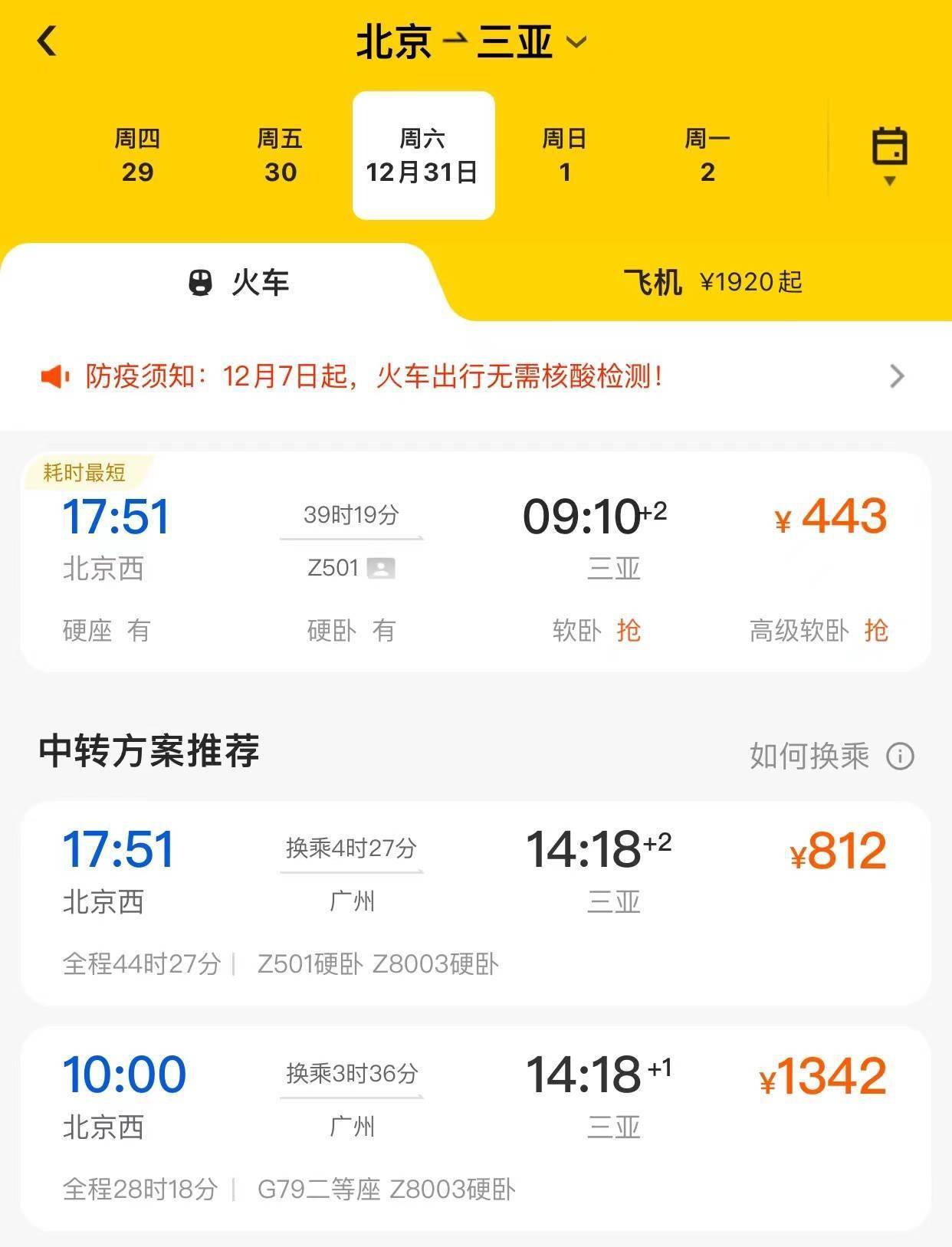Select date 周四 29
The width and height of the screenshot is (952, 1247).
point(137,156)
